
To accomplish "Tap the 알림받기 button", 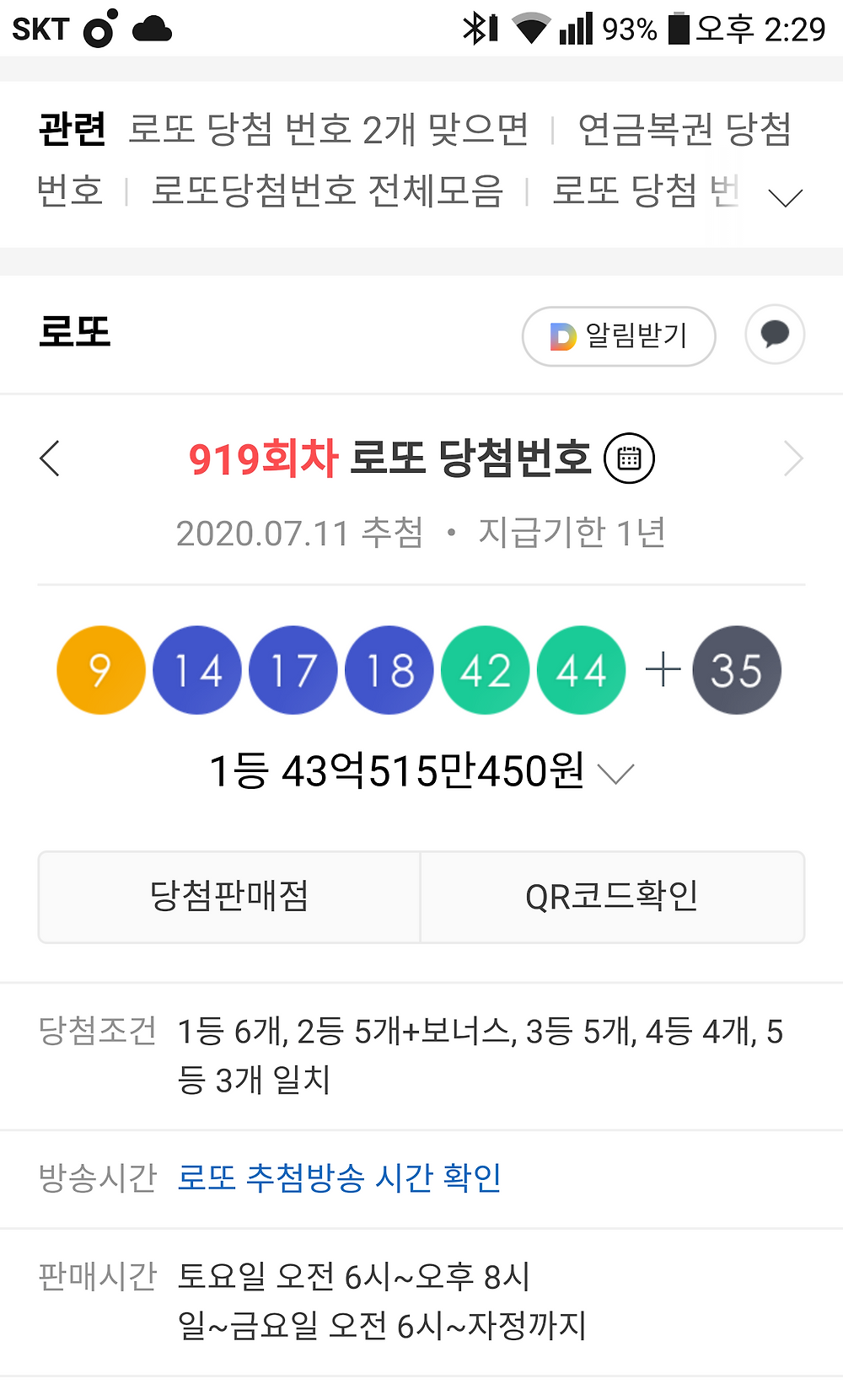I will (619, 335).
